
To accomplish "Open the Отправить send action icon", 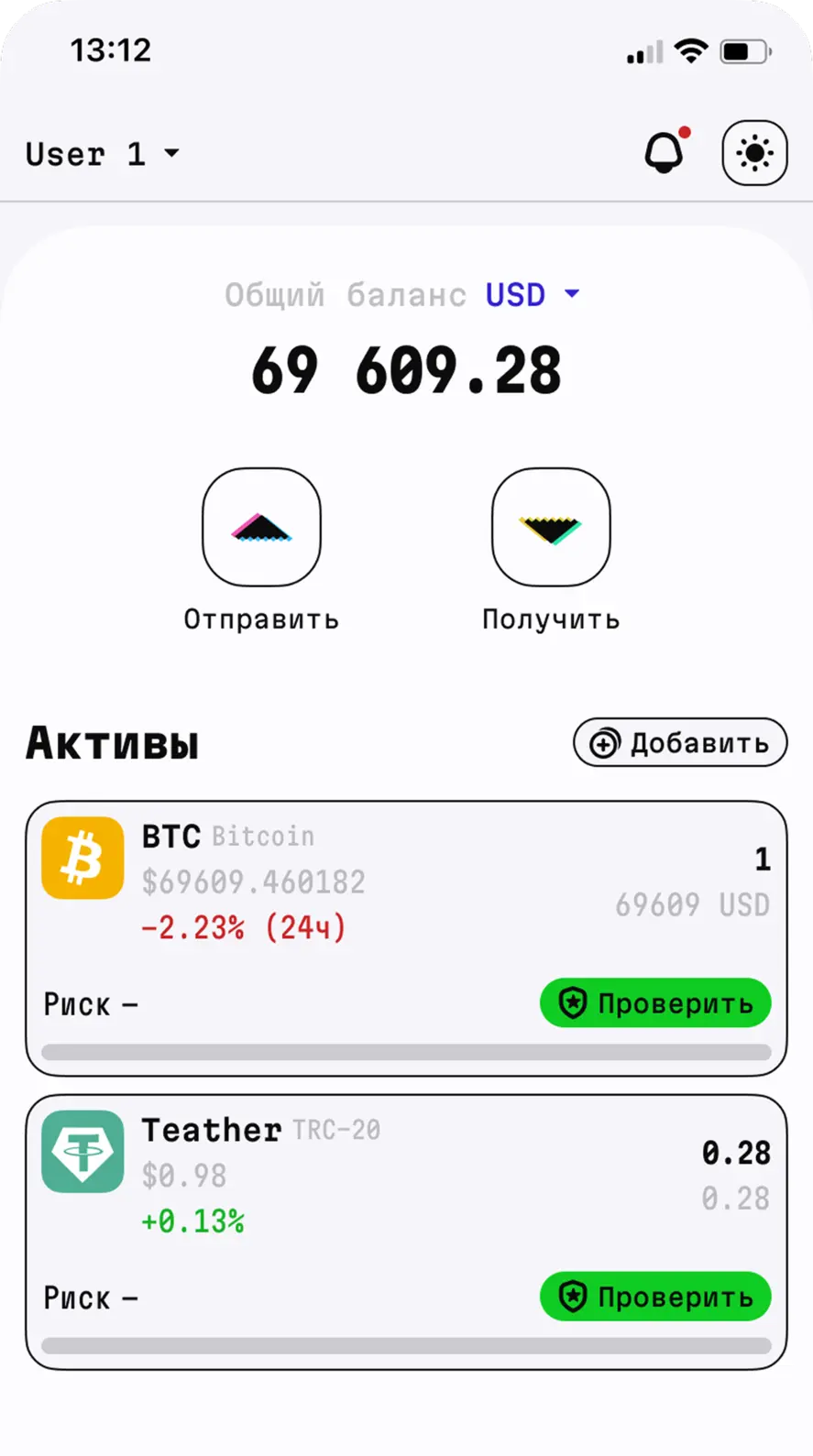I will (261, 527).
